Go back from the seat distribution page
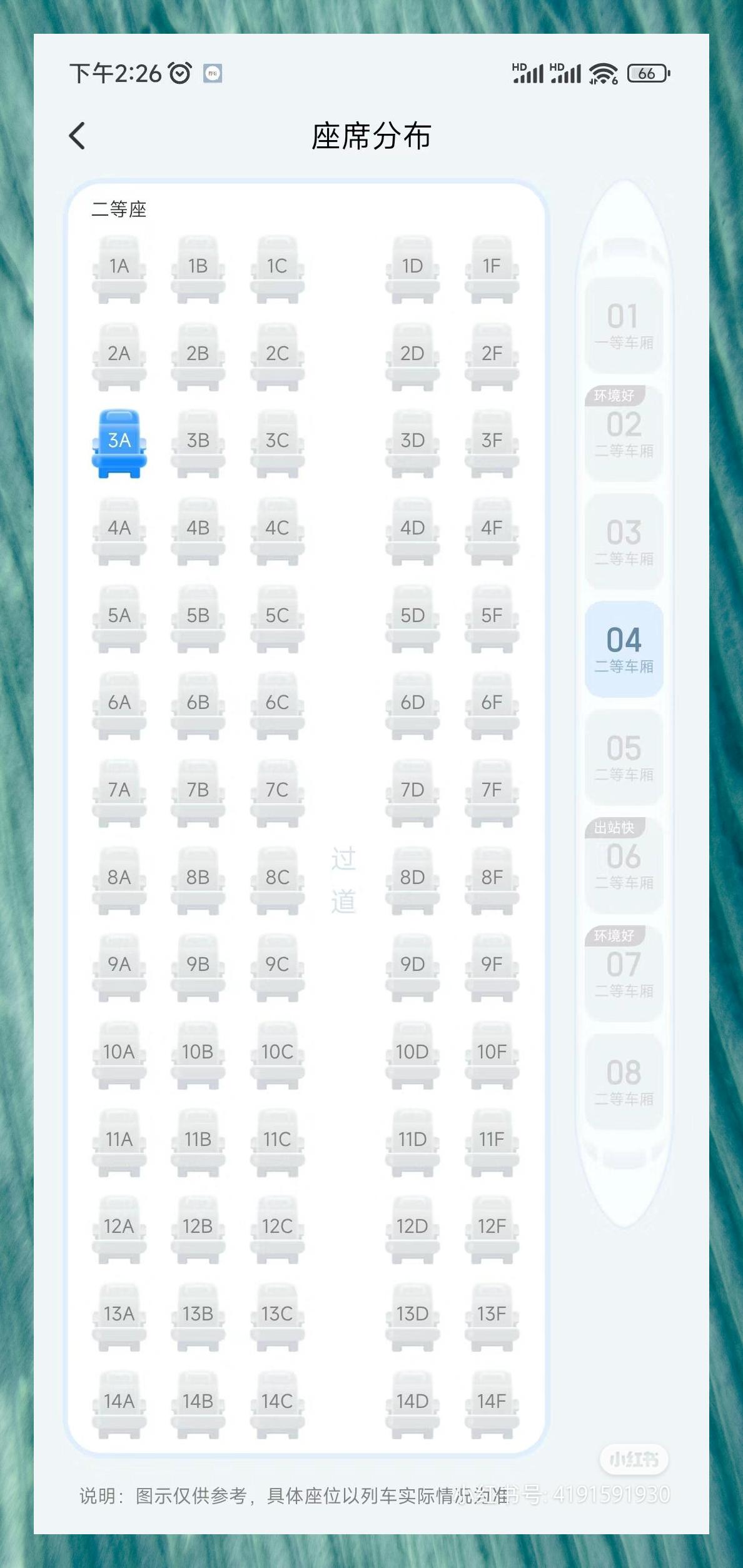This screenshot has width=743, height=1568. pyautogui.click(x=78, y=136)
